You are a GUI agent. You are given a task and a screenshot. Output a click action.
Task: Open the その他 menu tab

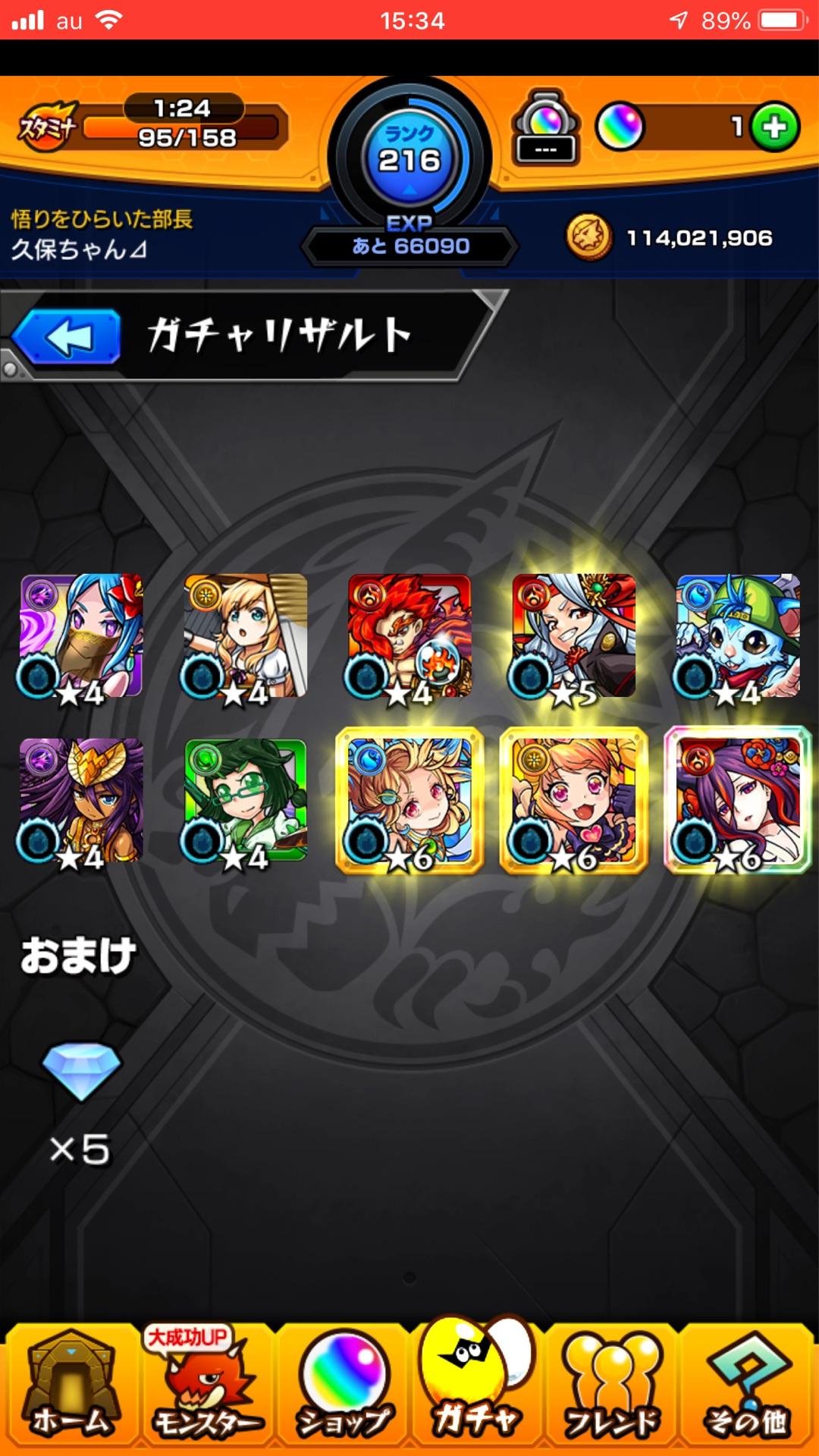pyautogui.click(x=748, y=1388)
